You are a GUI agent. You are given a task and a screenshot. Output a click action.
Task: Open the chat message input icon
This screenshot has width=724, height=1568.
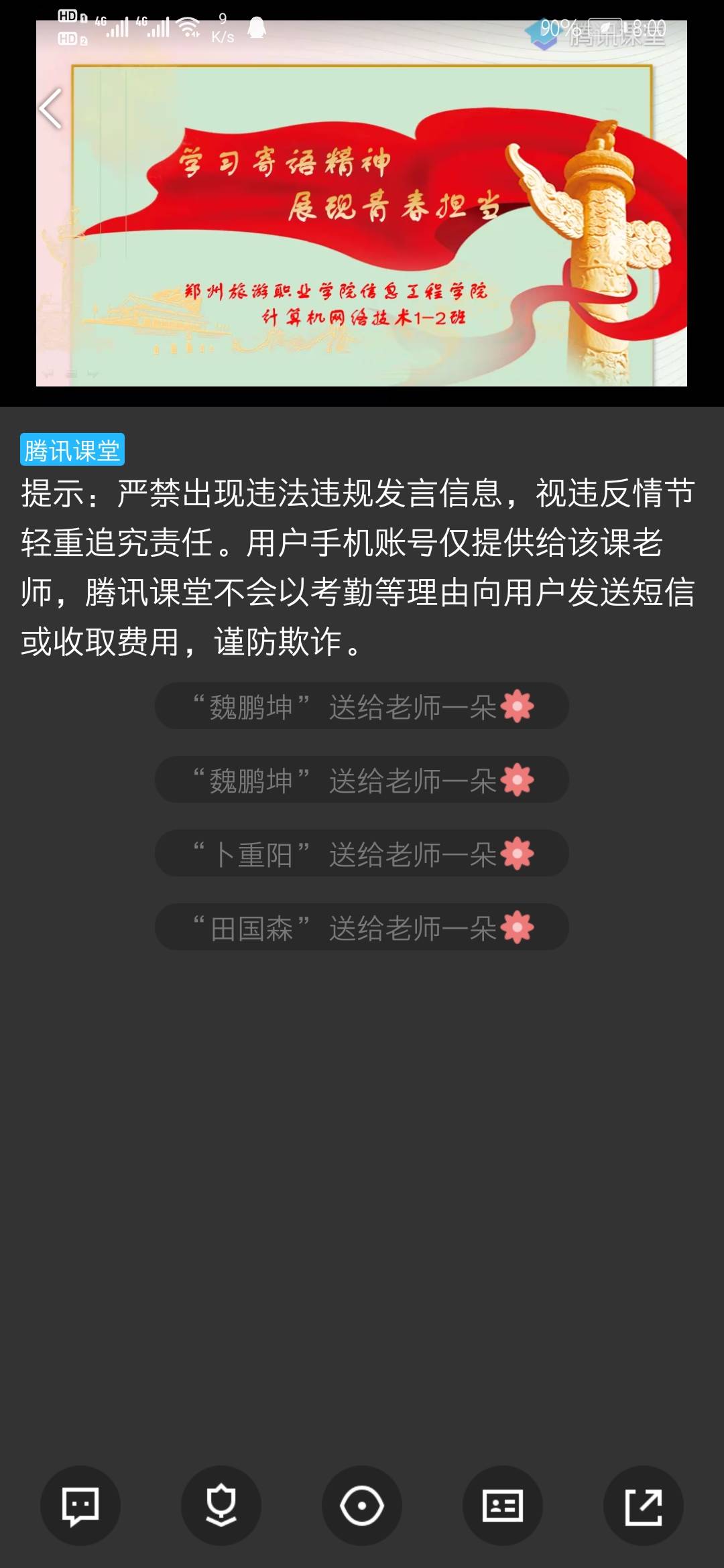(80, 1506)
